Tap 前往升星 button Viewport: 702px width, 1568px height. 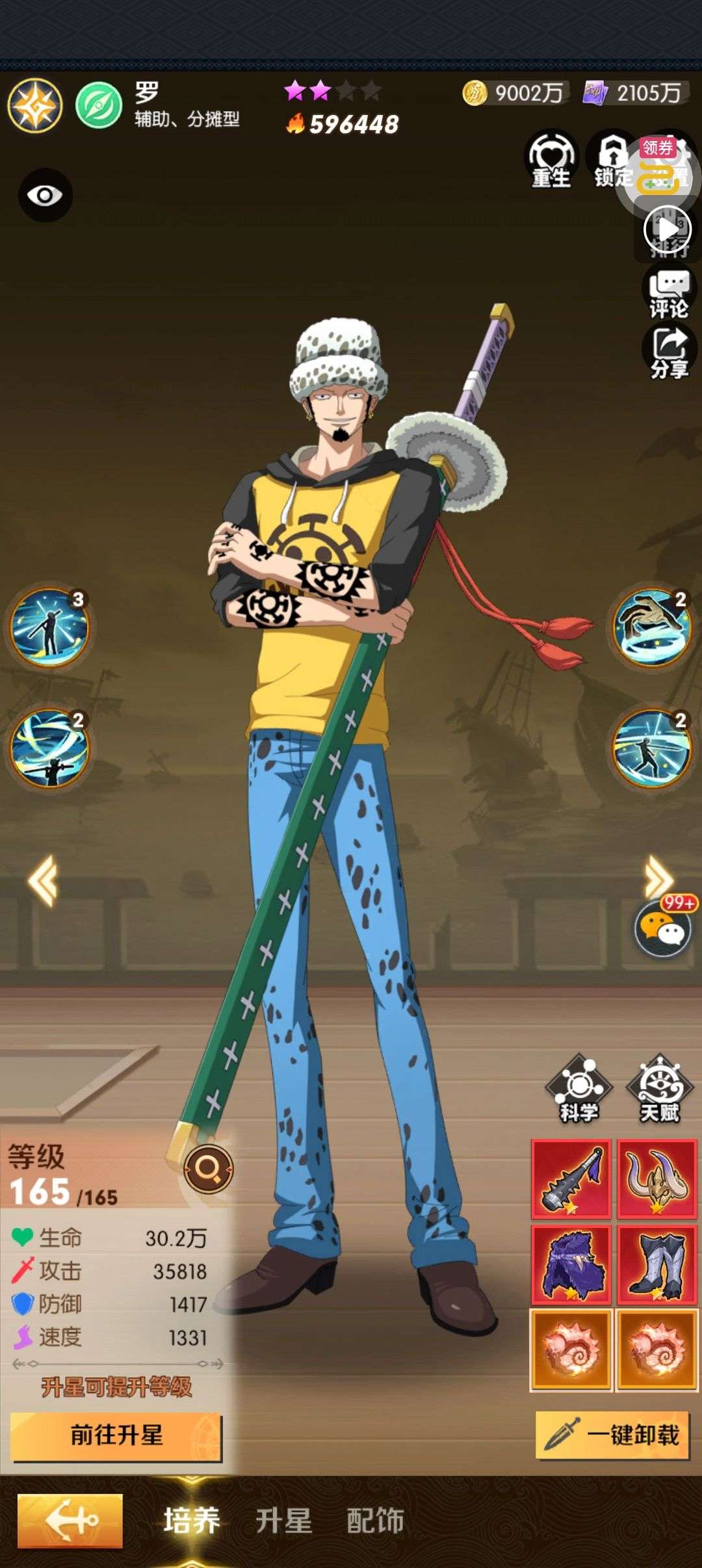(x=116, y=1435)
